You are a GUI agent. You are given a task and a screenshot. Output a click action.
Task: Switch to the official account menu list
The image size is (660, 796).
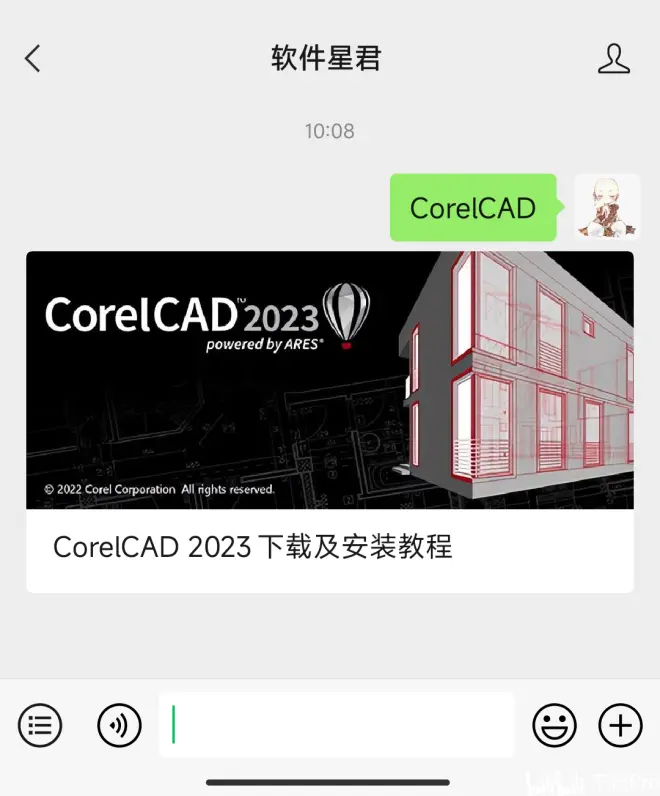[x=40, y=725]
